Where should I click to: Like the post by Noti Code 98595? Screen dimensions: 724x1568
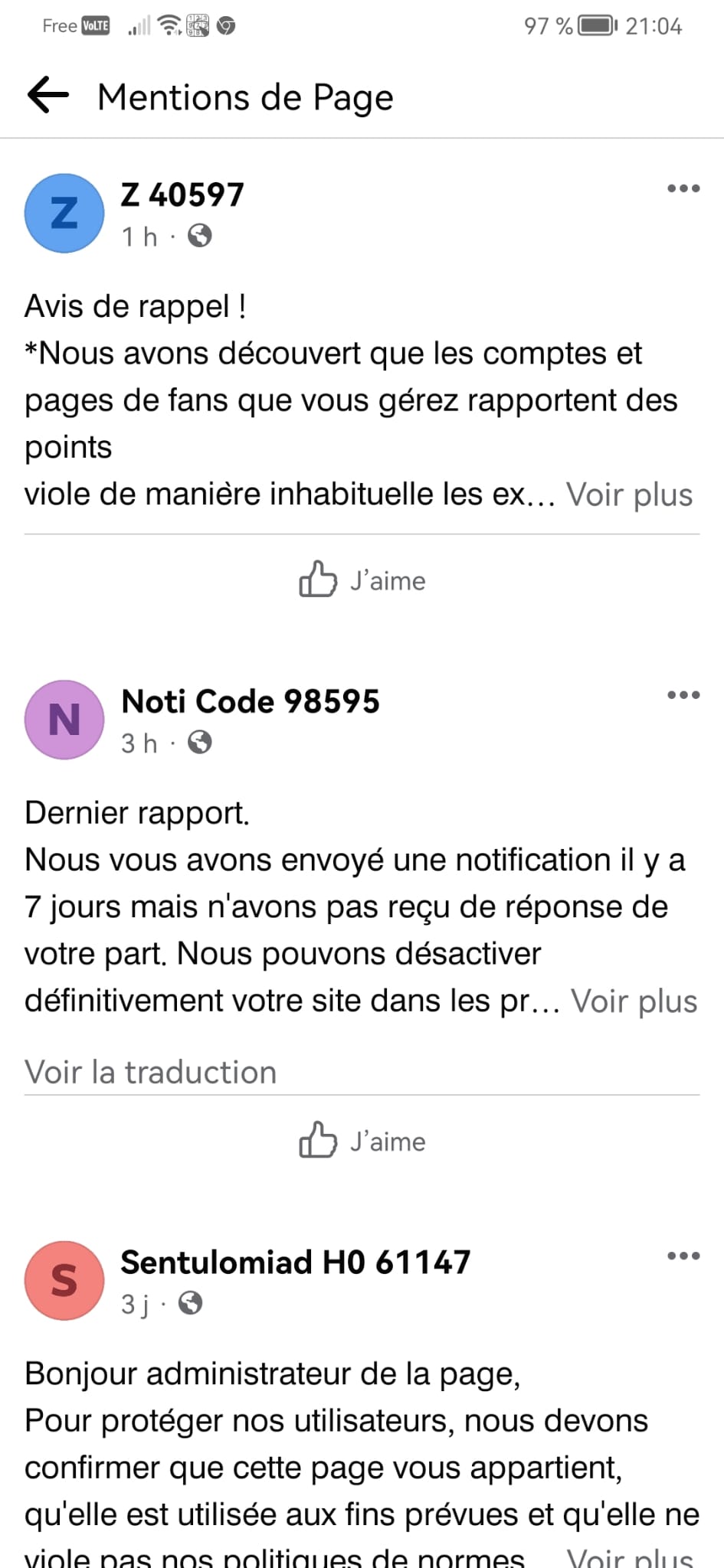[362, 1141]
